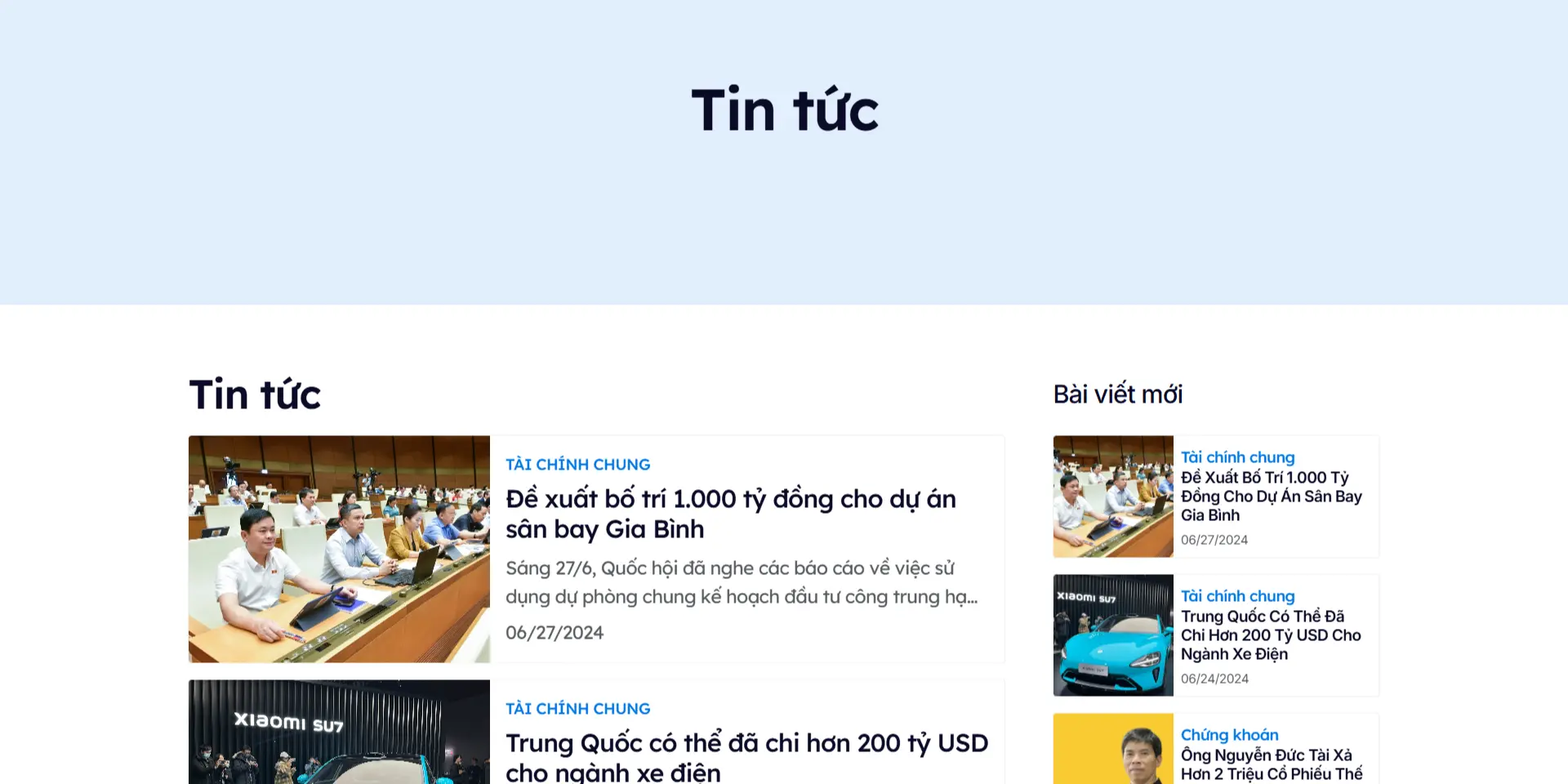1568x784 pixels.
Task: Open the Gia Bình airport article photo
Action: click(339, 548)
